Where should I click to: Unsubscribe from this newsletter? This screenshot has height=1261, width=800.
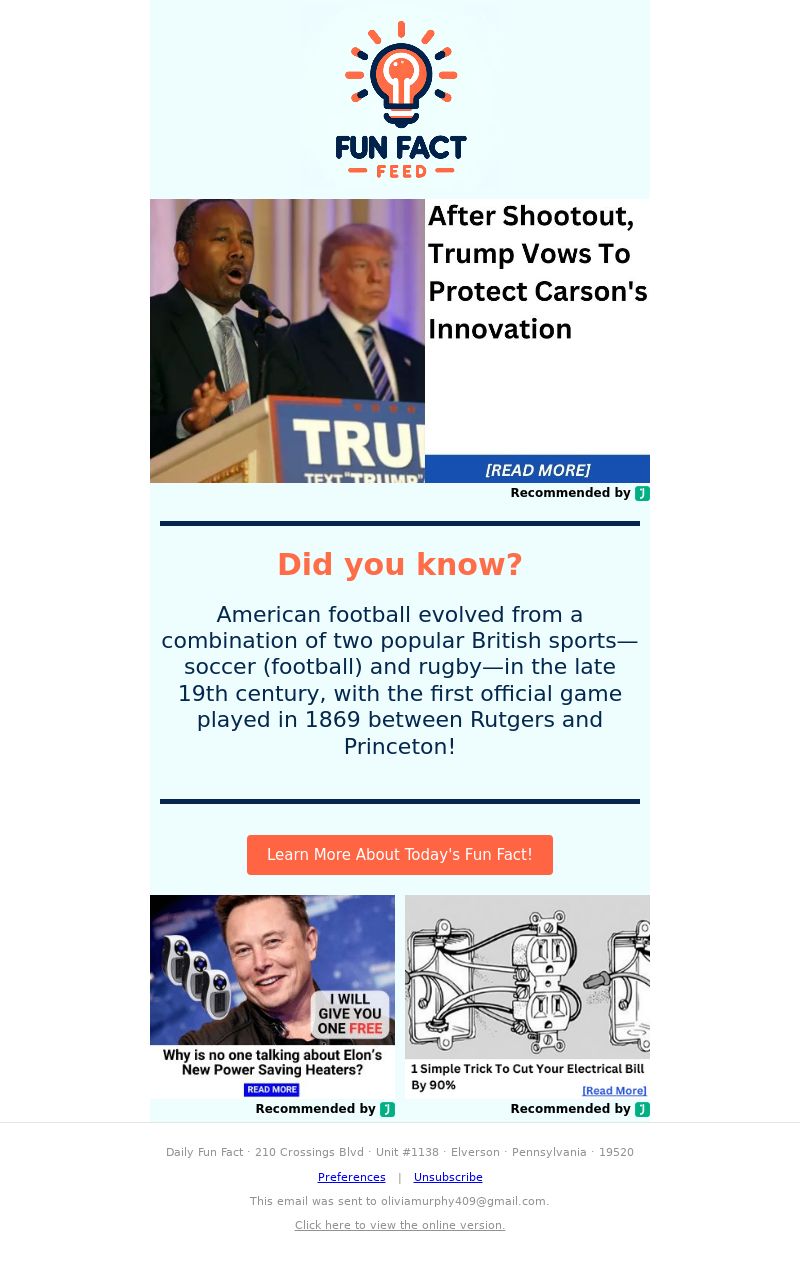point(448,1177)
